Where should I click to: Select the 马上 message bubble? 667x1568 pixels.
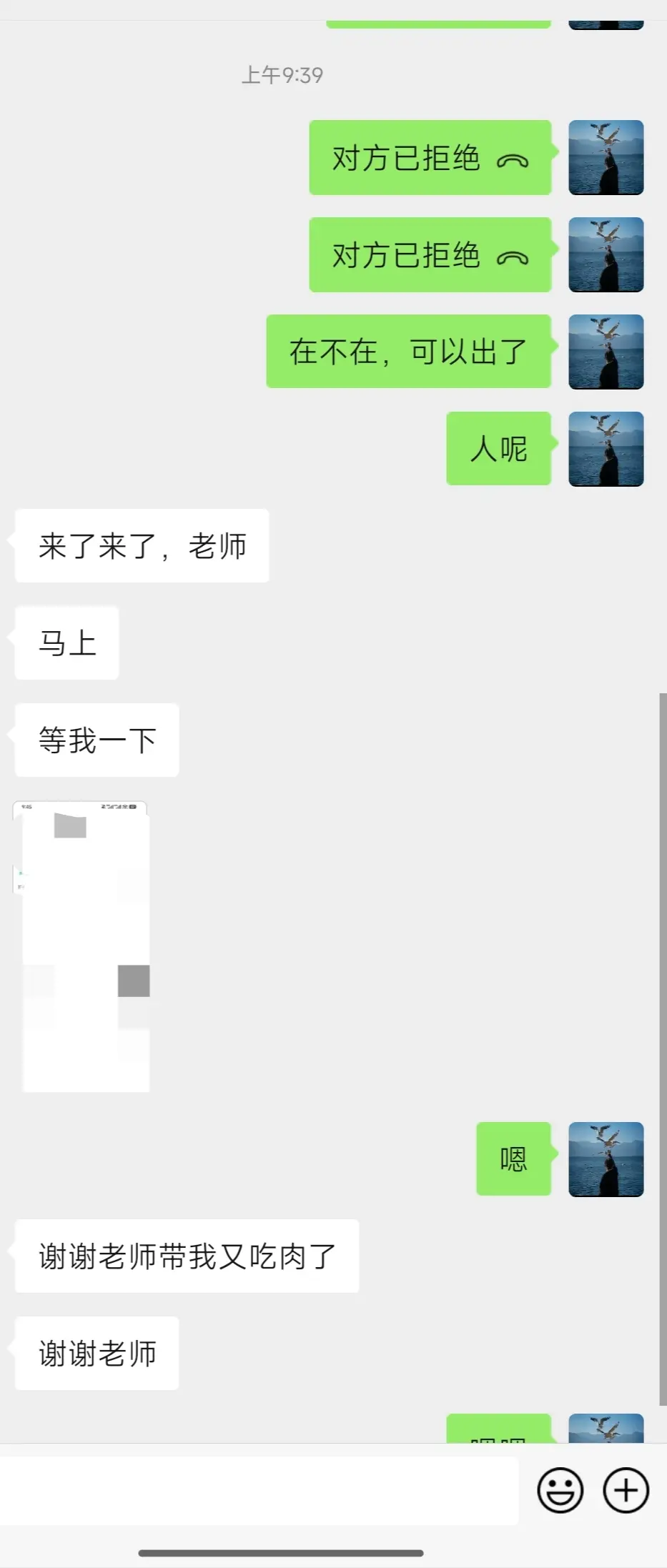coord(66,643)
